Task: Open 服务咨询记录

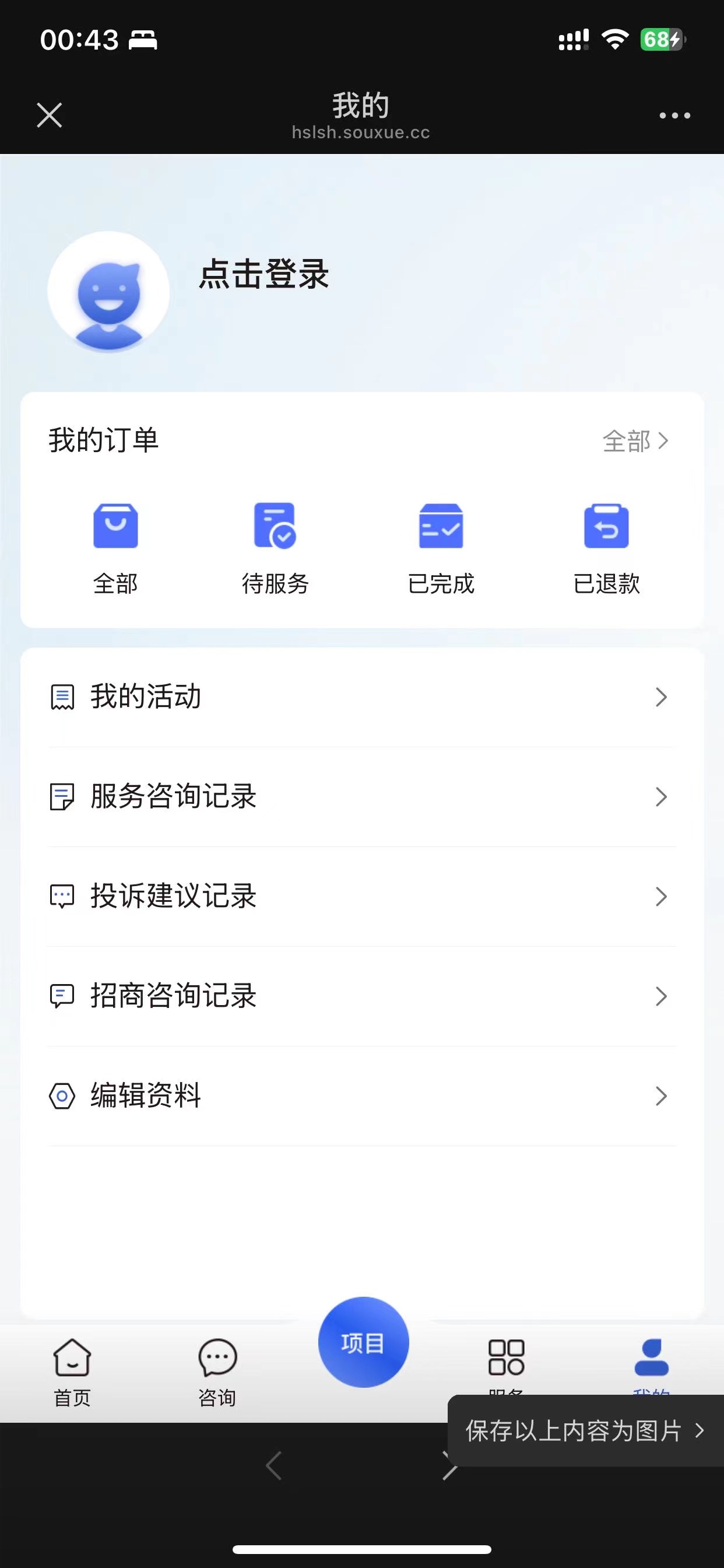Action: (362, 797)
